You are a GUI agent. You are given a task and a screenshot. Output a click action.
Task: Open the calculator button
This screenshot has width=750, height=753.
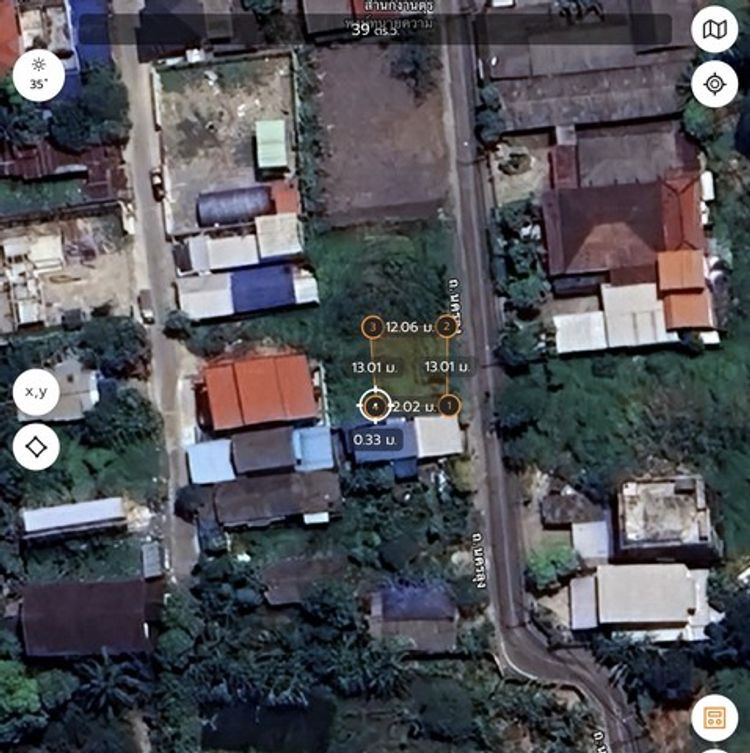714,718
